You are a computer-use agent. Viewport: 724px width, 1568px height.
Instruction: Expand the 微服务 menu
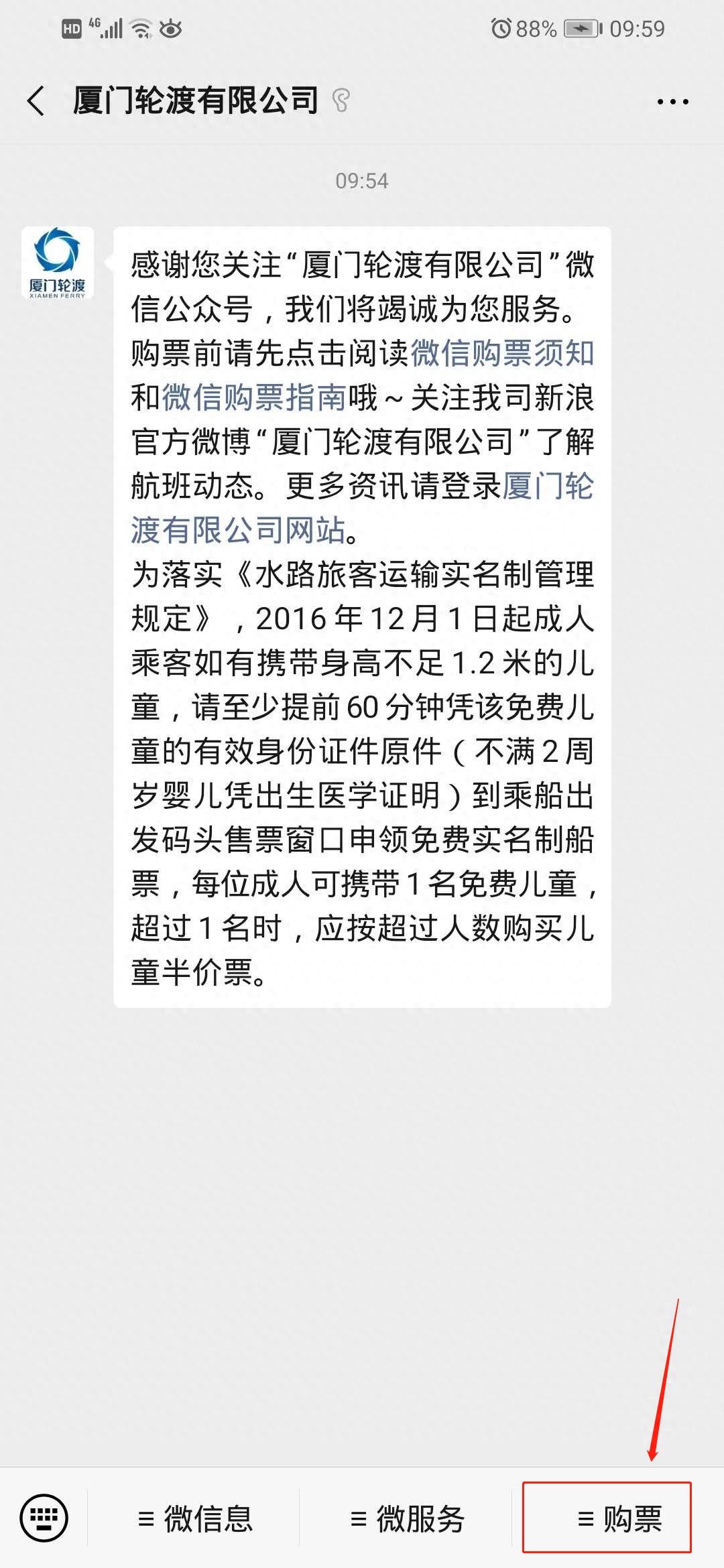tap(407, 1518)
